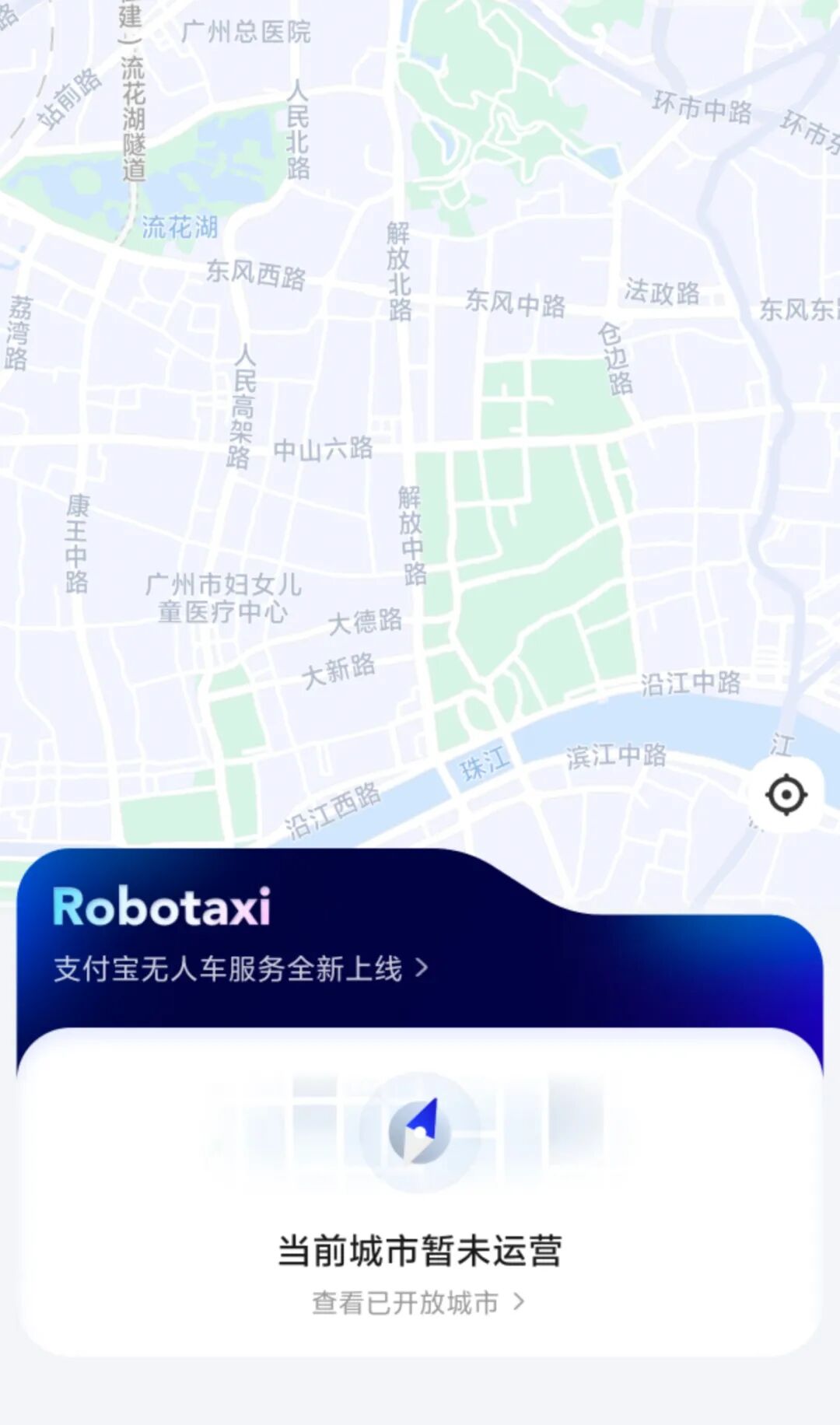The height and width of the screenshot is (1425, 840).
Task: Recenter the map on current location
Action: pyautogui.click(x=786, y=795)
